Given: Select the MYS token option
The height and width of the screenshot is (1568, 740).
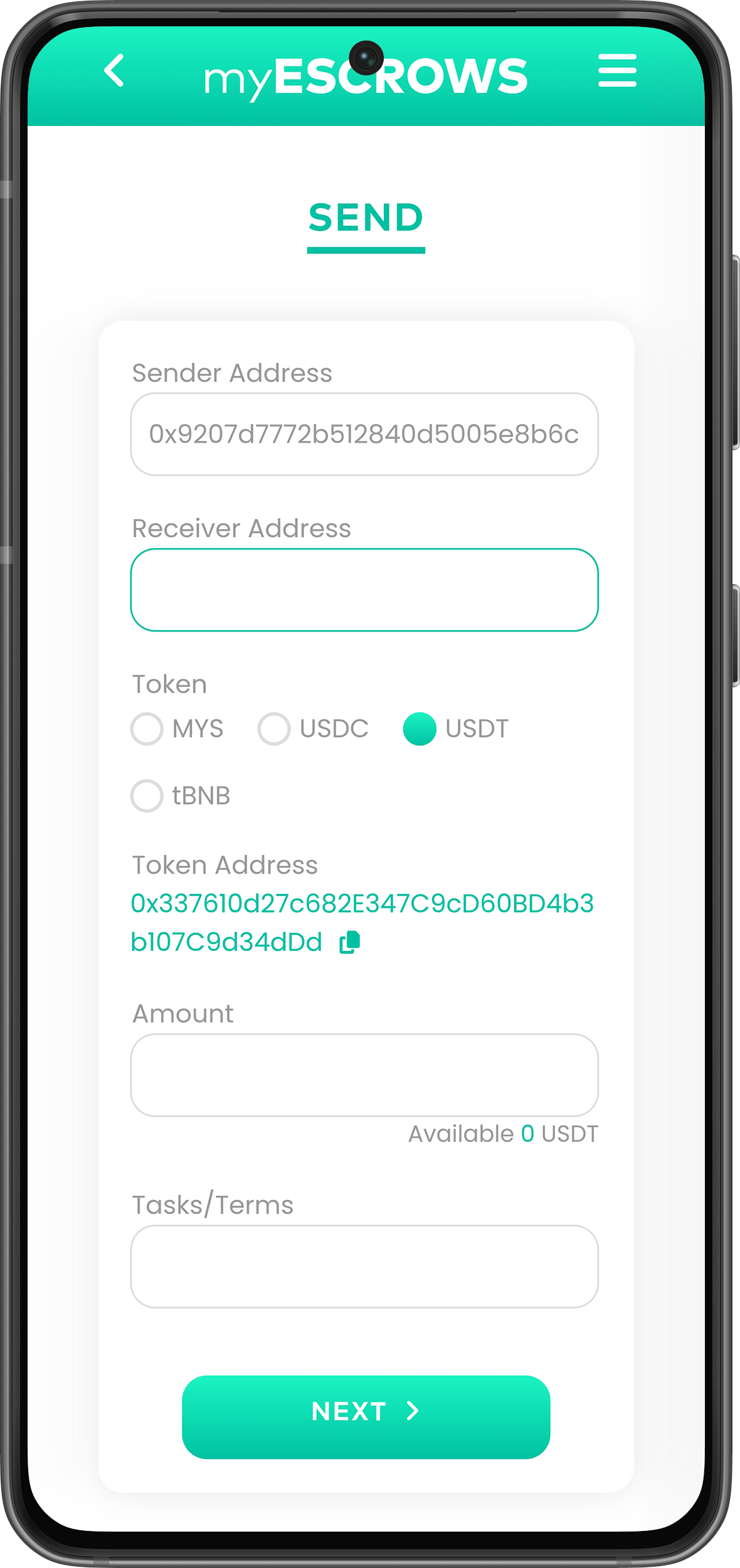Looking at the screenshot, I should [147, 729].
